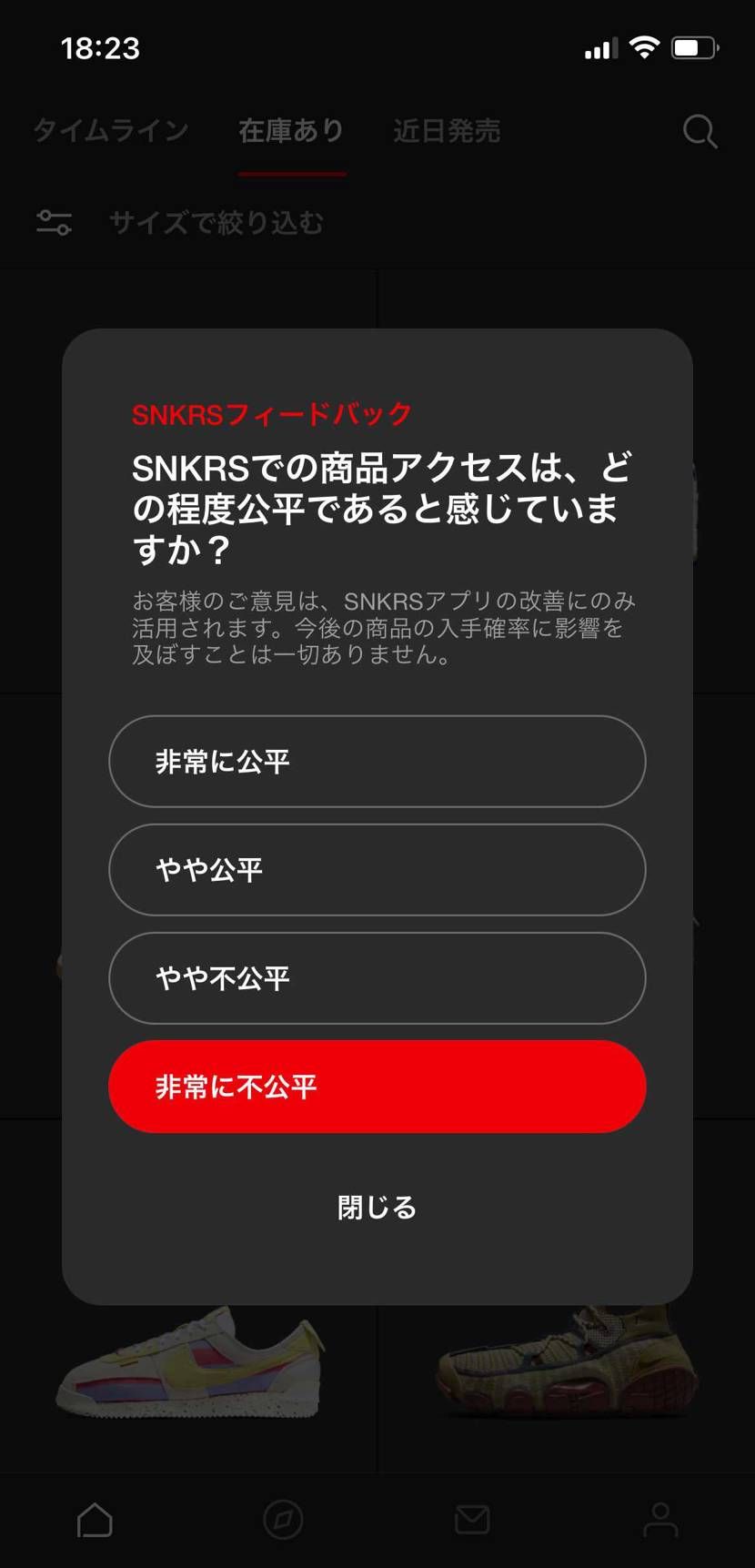This screenshot has height=1568, width=755.
Task: Open the 近日発売 tab
Action: (x=447, y=131)
